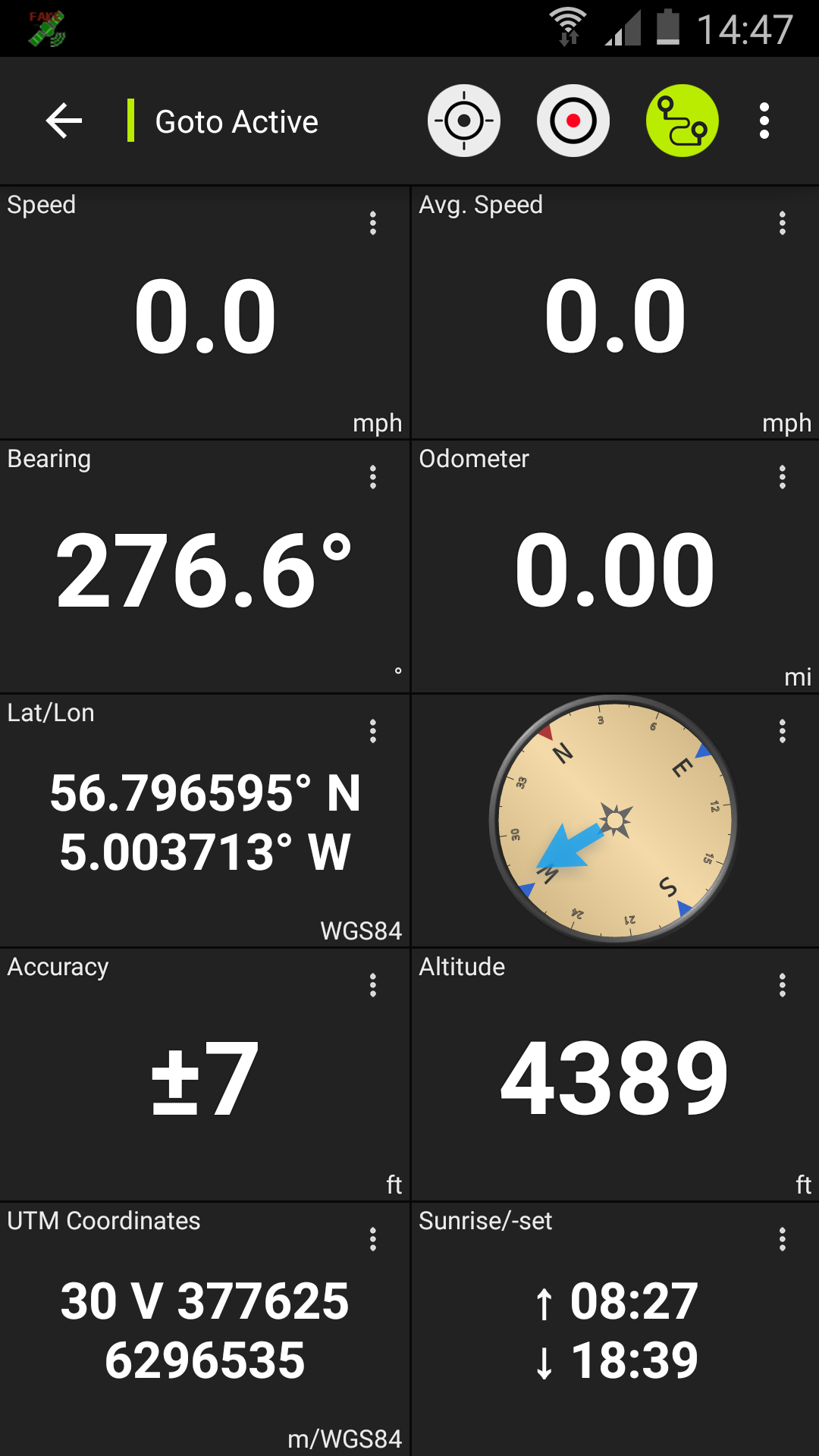Open the app bar overflow menu

point(764,121)
